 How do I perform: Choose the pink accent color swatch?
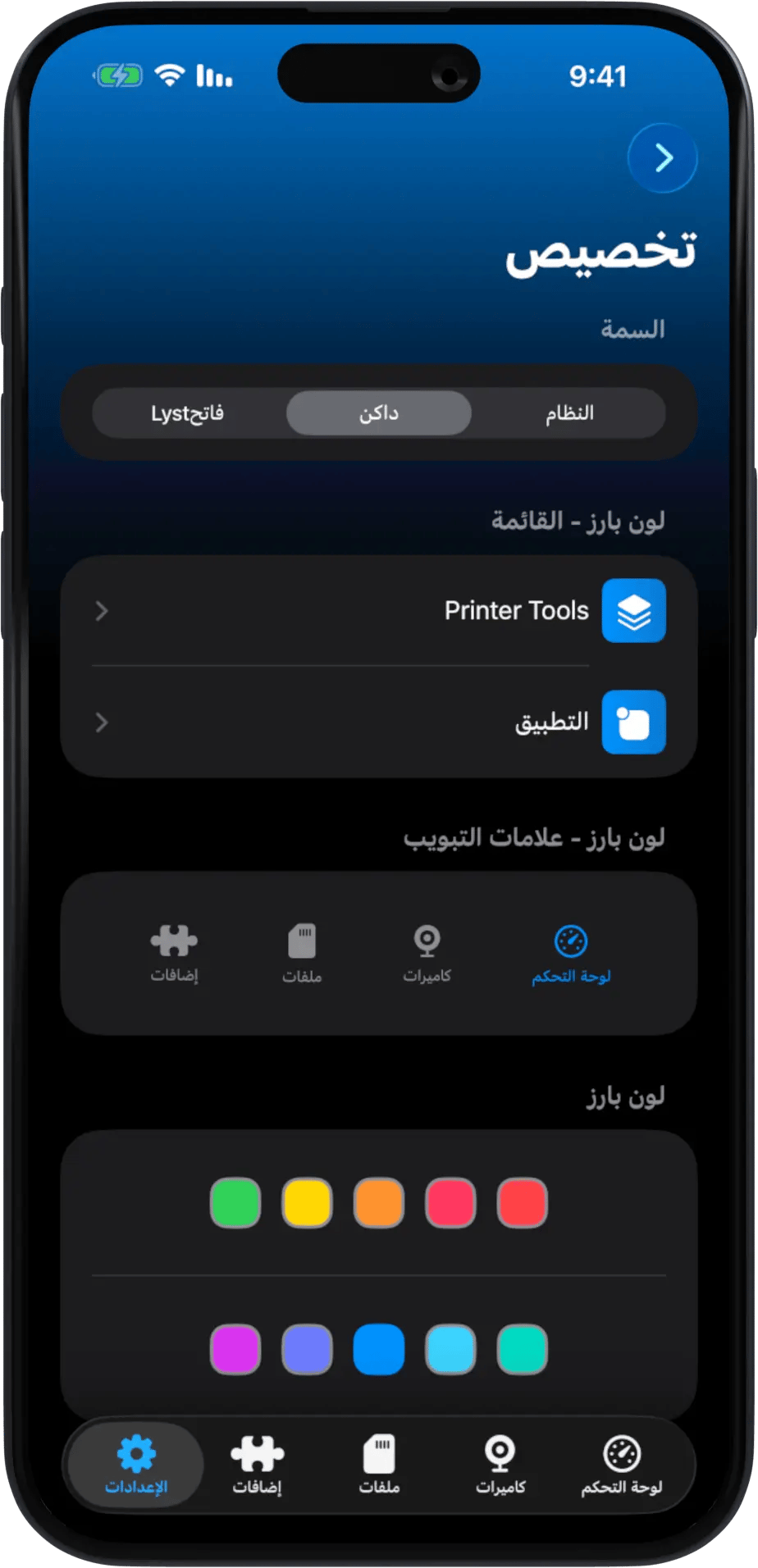click(x=450, y=1203)
